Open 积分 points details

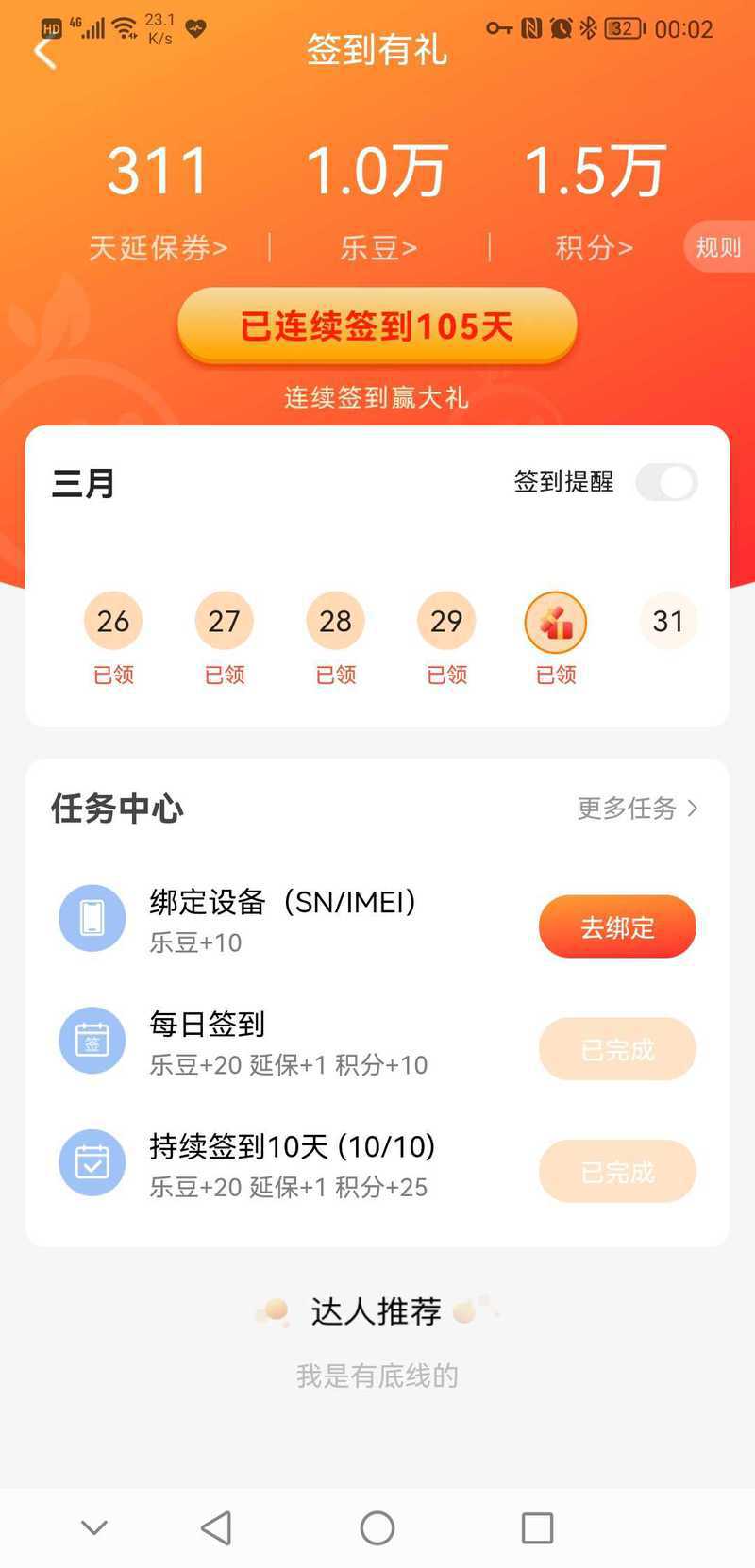tap(594, 247)
